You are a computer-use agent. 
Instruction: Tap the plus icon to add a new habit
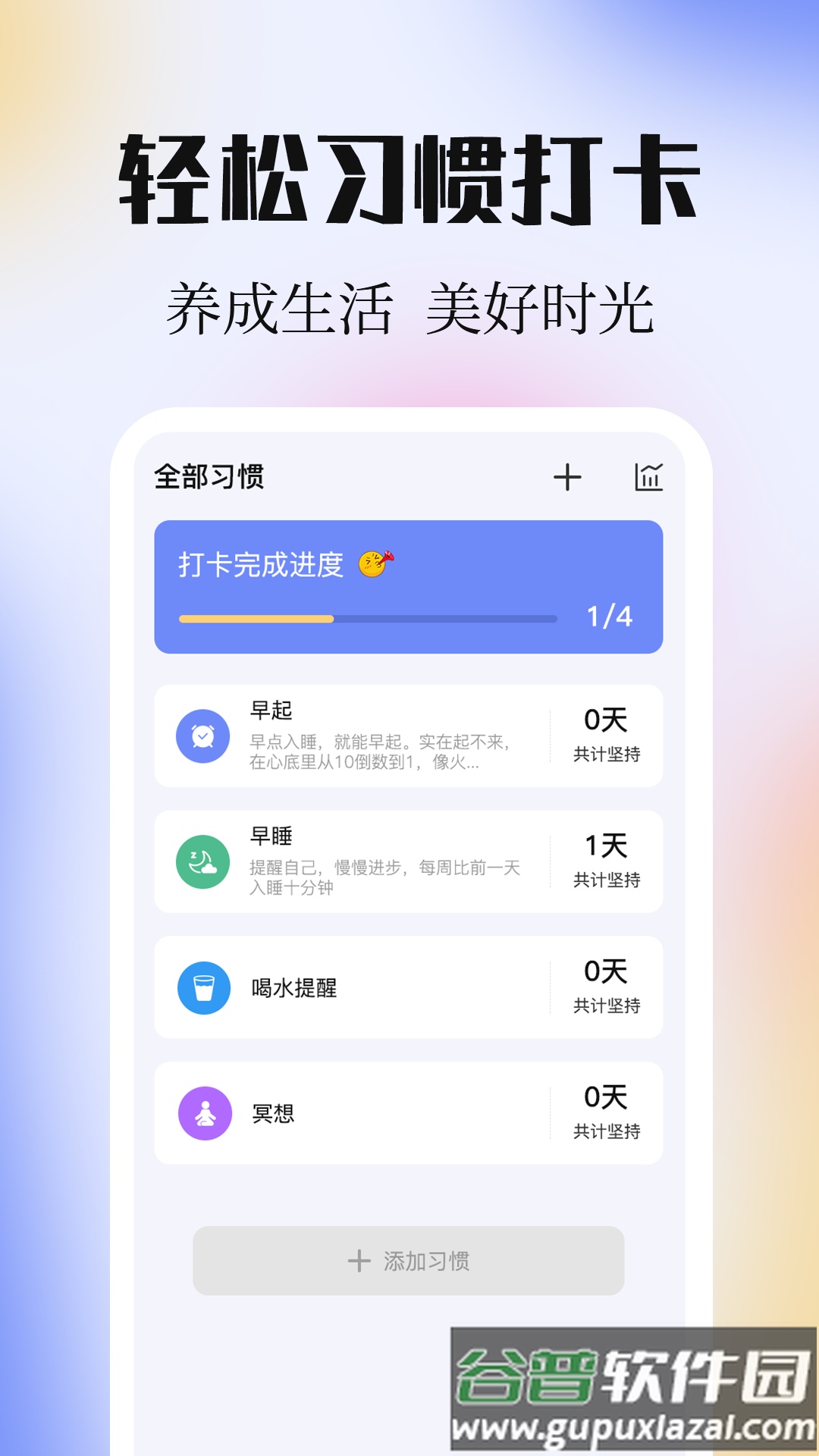[567, 476]
